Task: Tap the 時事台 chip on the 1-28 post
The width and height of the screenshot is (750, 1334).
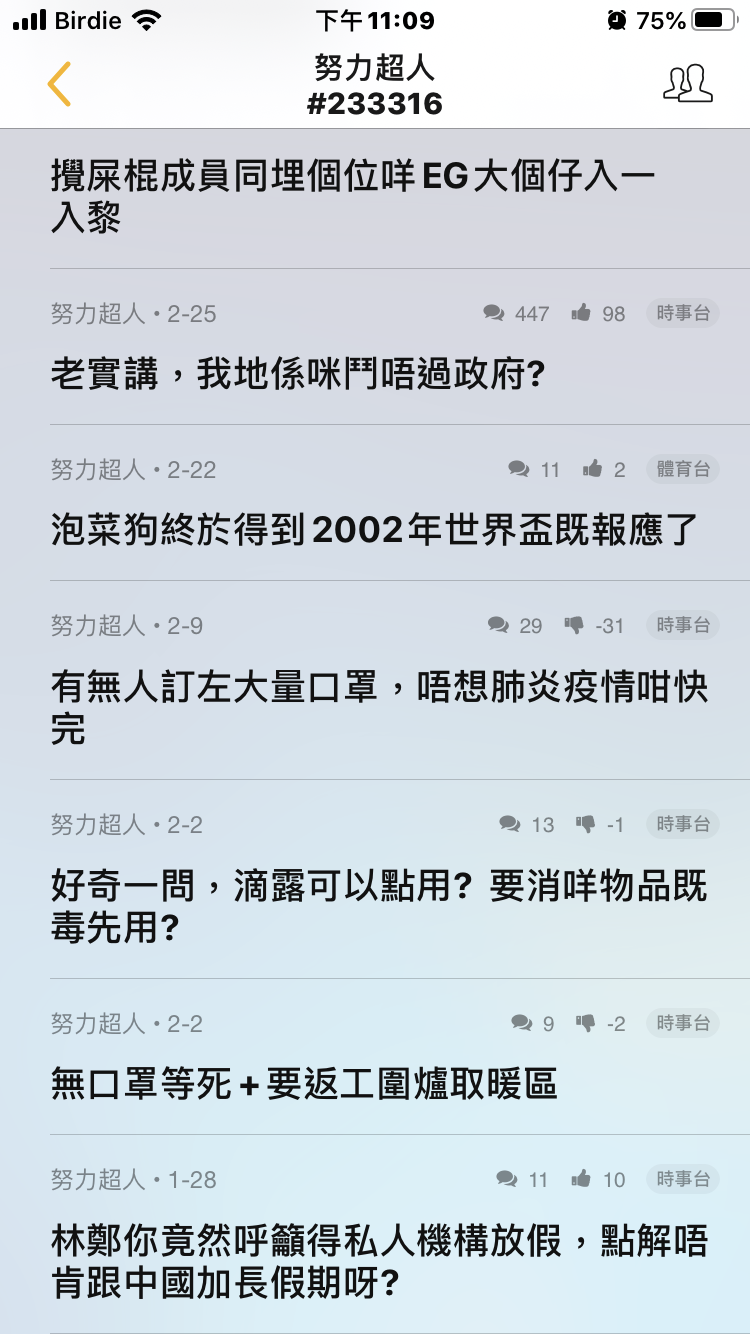Action: [683, 1179]
